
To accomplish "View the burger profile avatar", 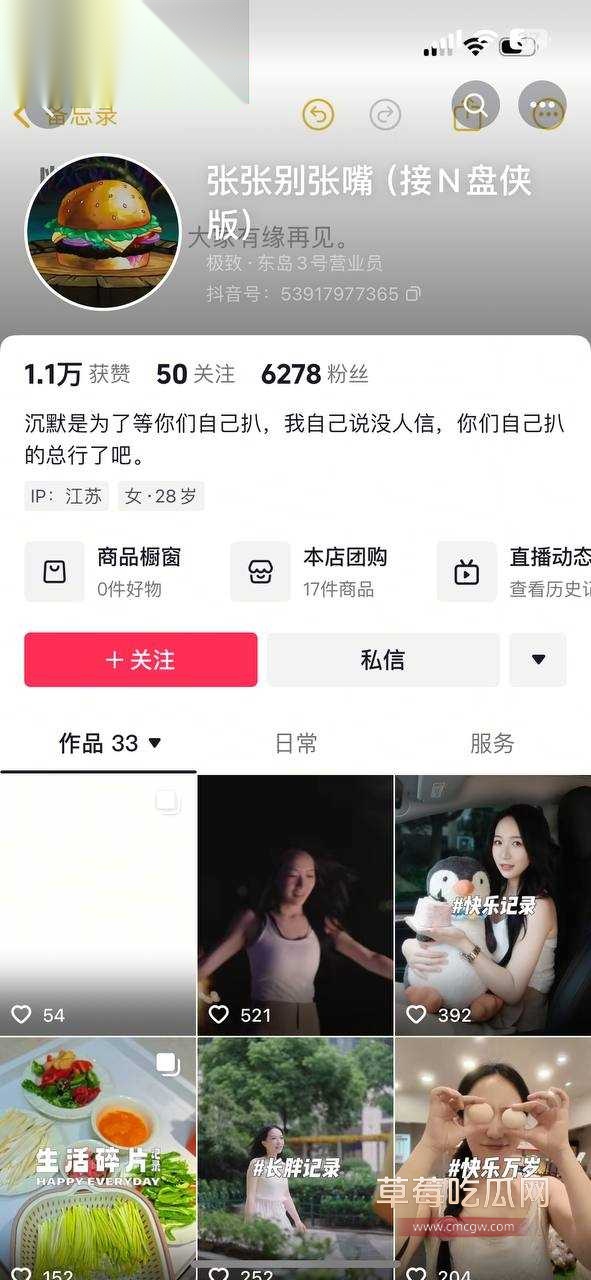I will pos(102,232).
